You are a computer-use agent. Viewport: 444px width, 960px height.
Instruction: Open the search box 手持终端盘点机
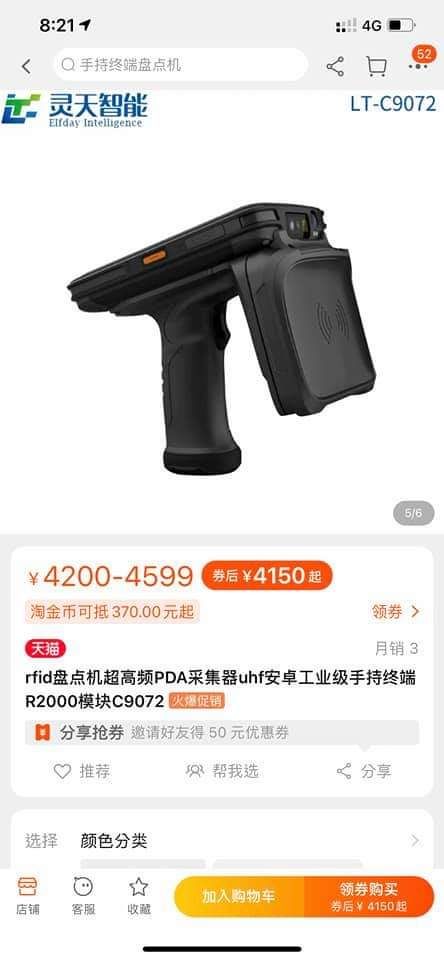tap(180, 65)
